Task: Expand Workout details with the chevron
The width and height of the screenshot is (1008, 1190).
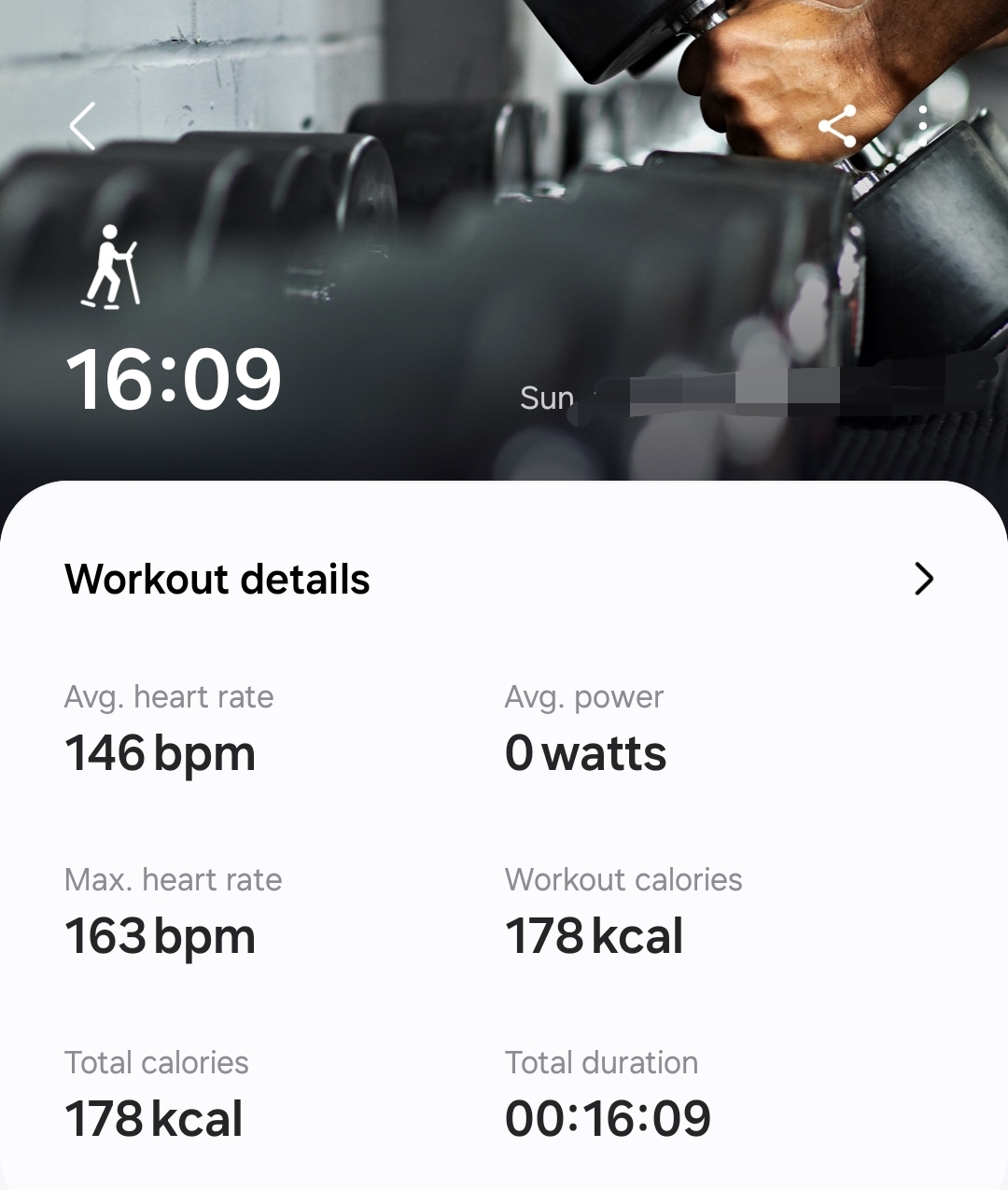Action: click(x=923, y=579)
